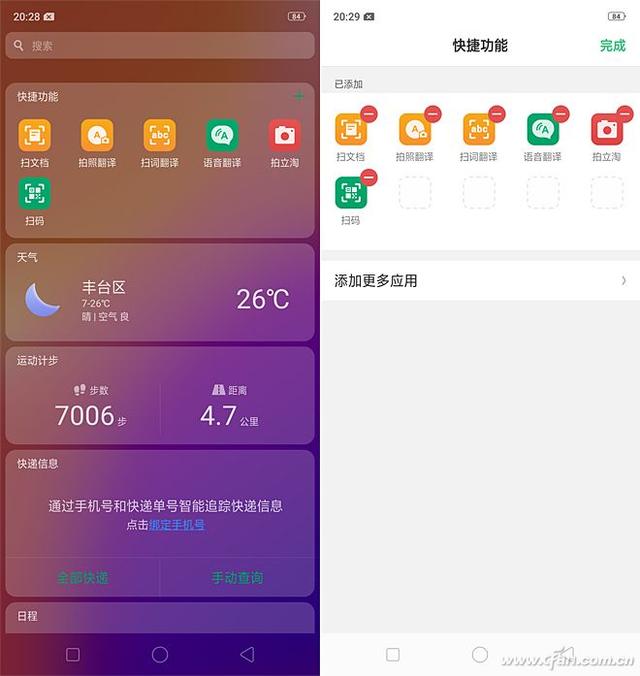640x676 pixels.
Task: Tap the 绑定手机号 link
Action: pos(177,525)
